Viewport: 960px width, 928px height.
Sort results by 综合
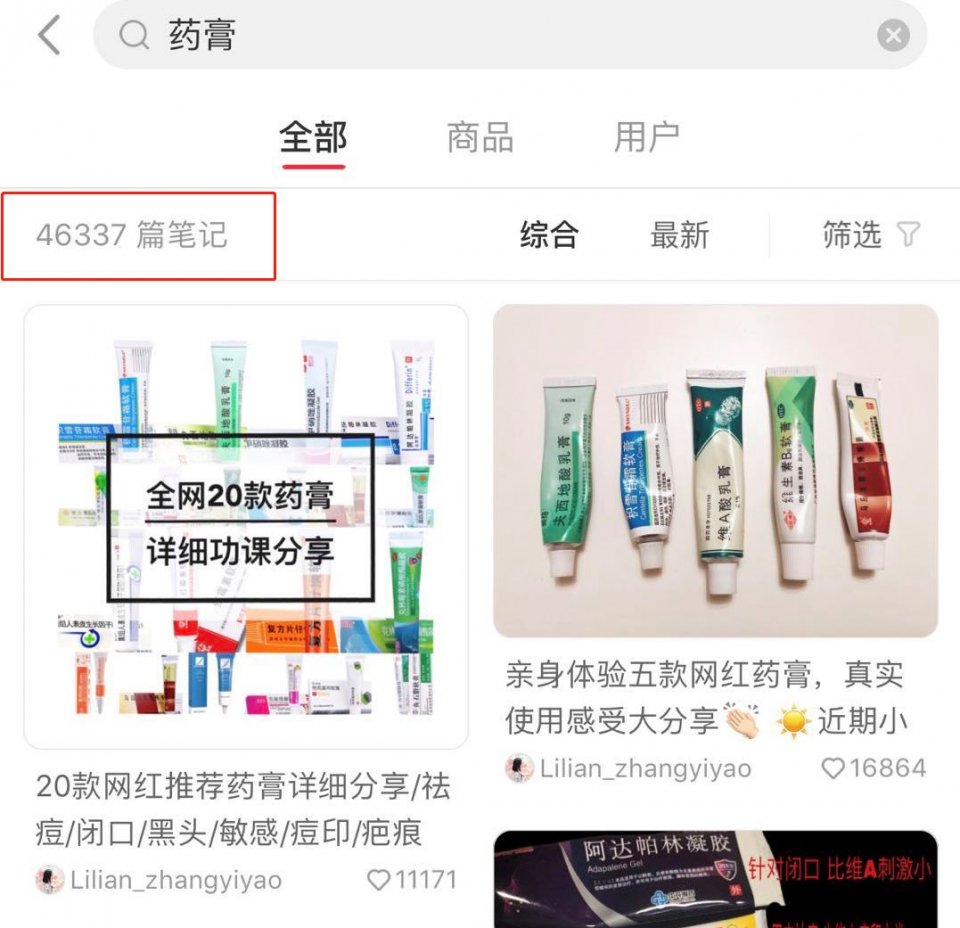point(549,235)
